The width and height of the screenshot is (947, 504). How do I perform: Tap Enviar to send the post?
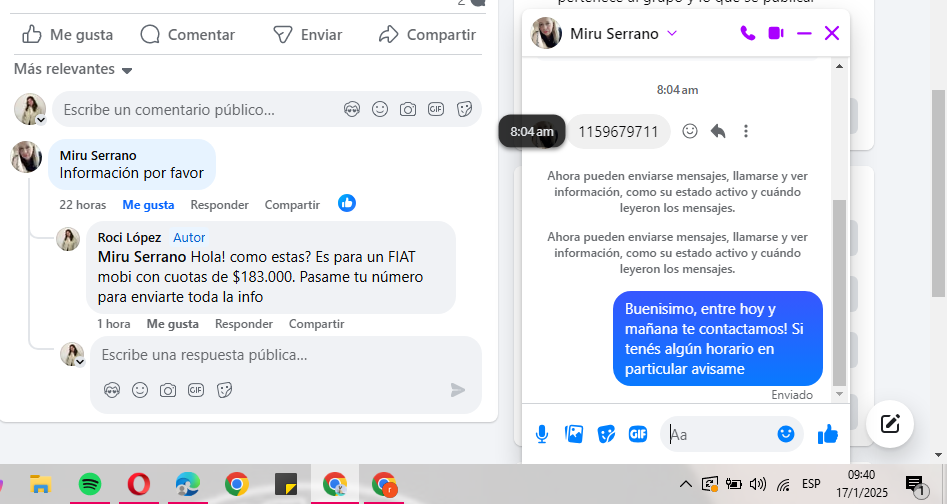pyautogui.click(x=308, y=35)
